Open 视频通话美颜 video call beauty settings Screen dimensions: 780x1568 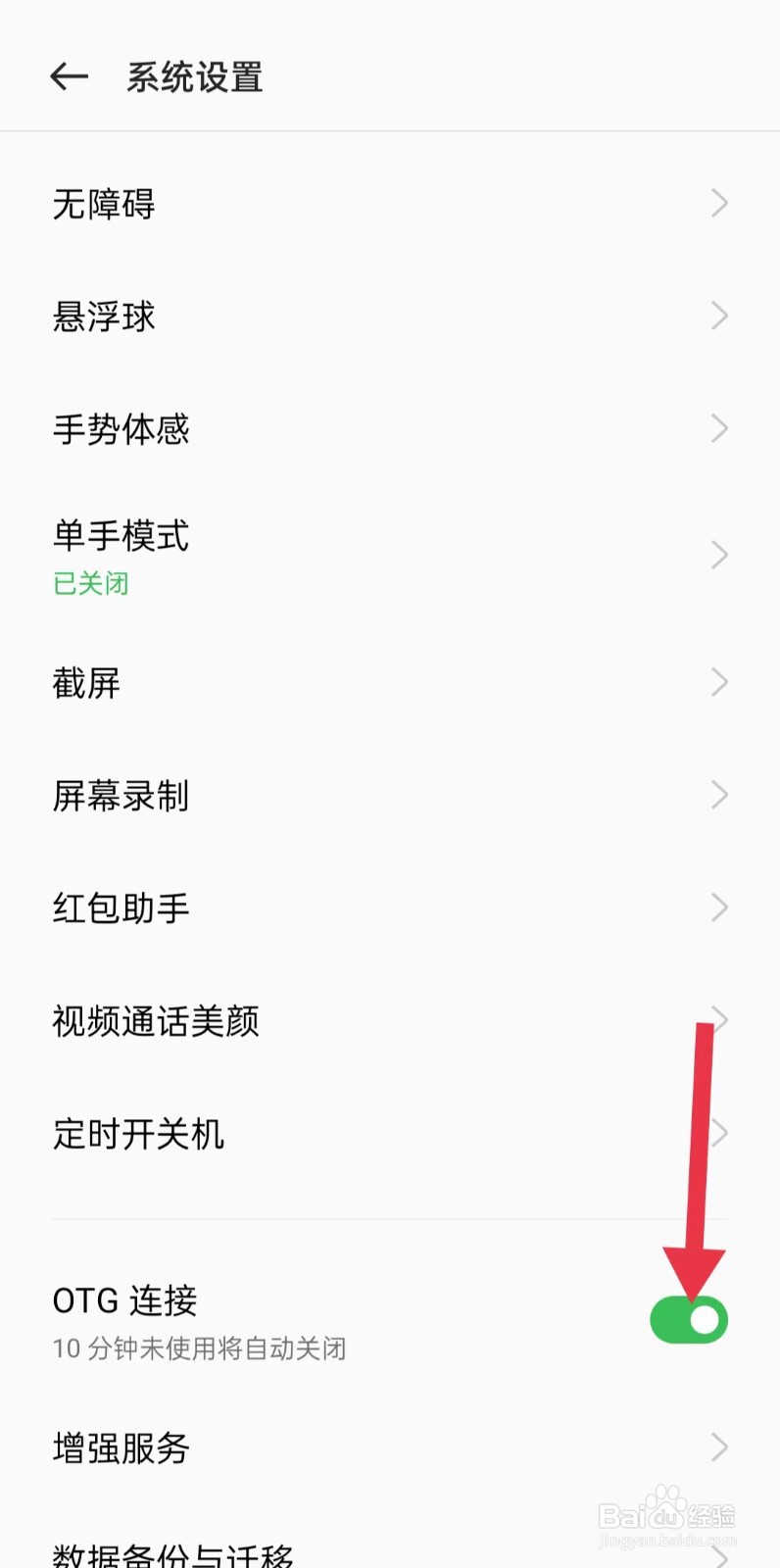click(155, 1020)
